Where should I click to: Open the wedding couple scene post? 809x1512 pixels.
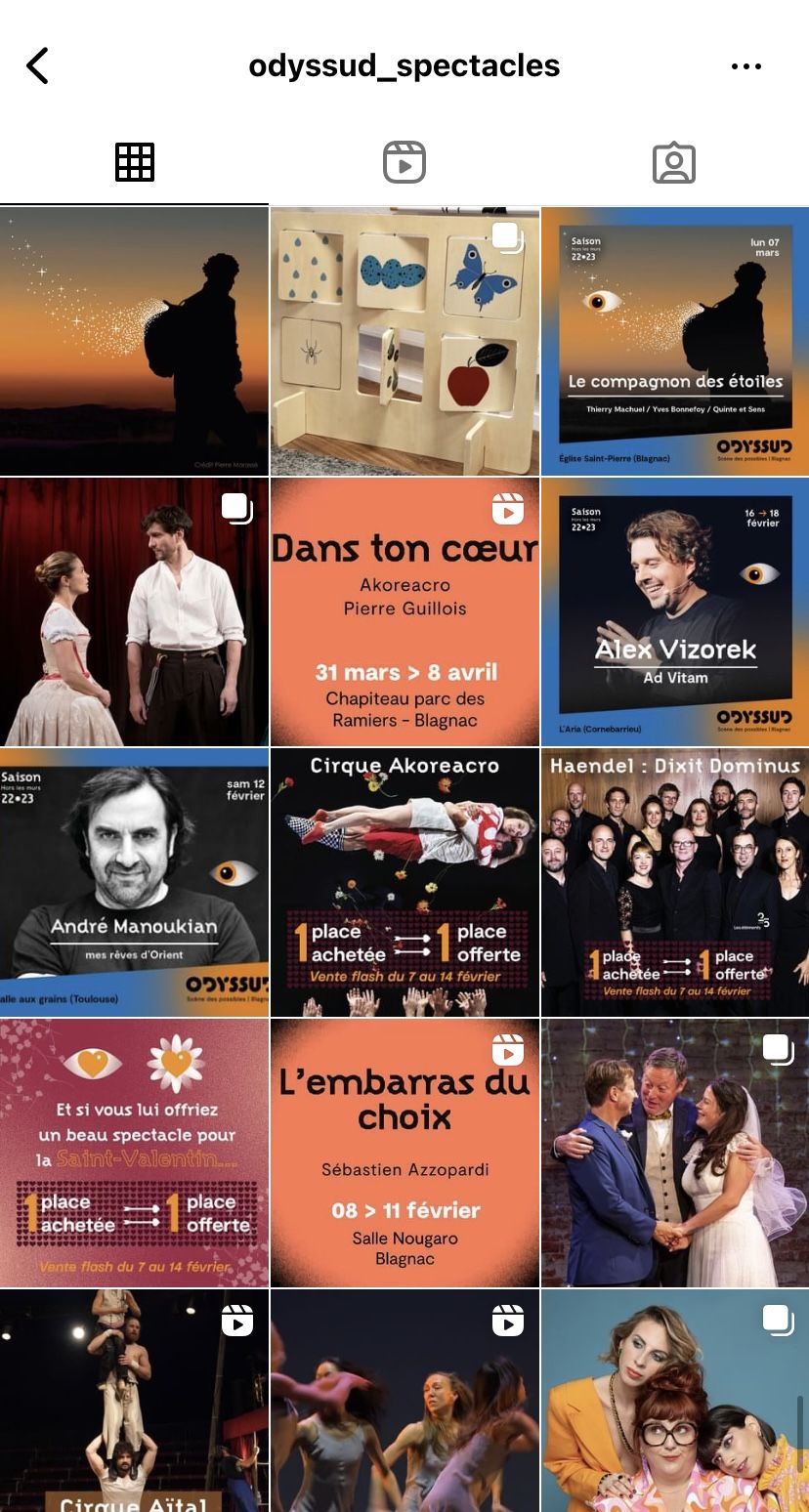[x=675, y=1153]
